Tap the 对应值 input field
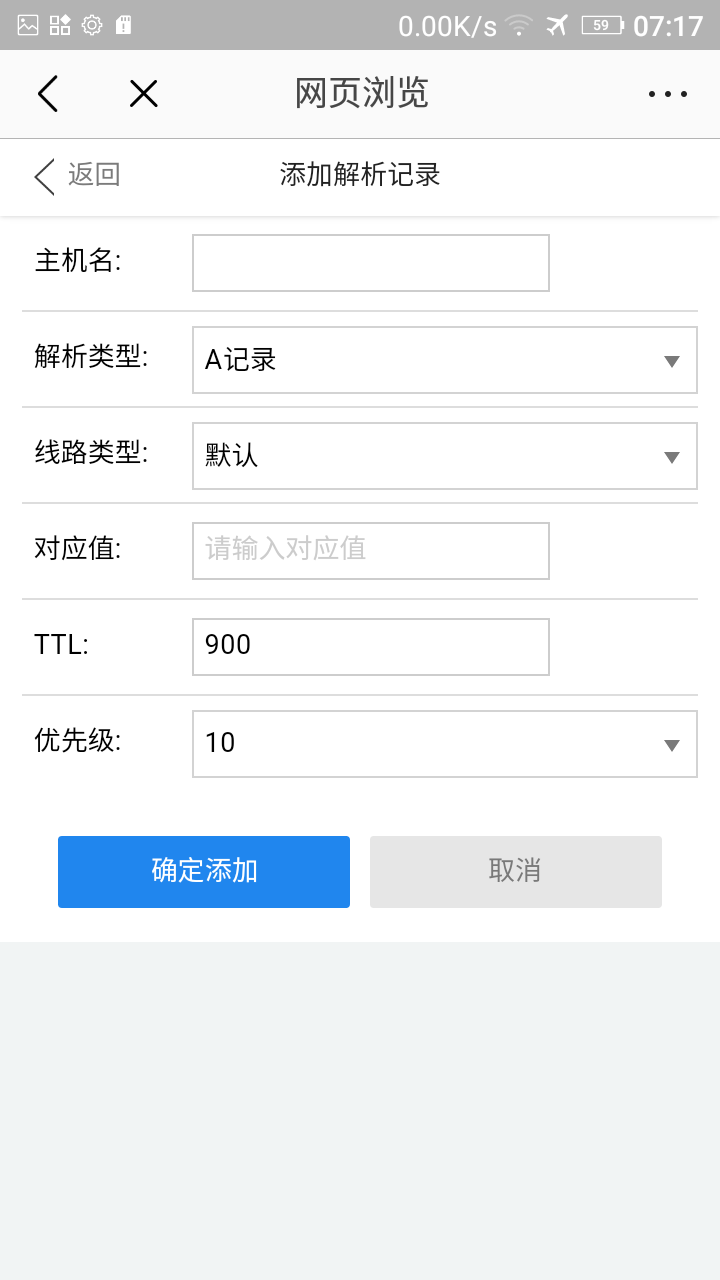Viewport: 720px width, 1280px height. pyautogui.click(x=370, y=550)
